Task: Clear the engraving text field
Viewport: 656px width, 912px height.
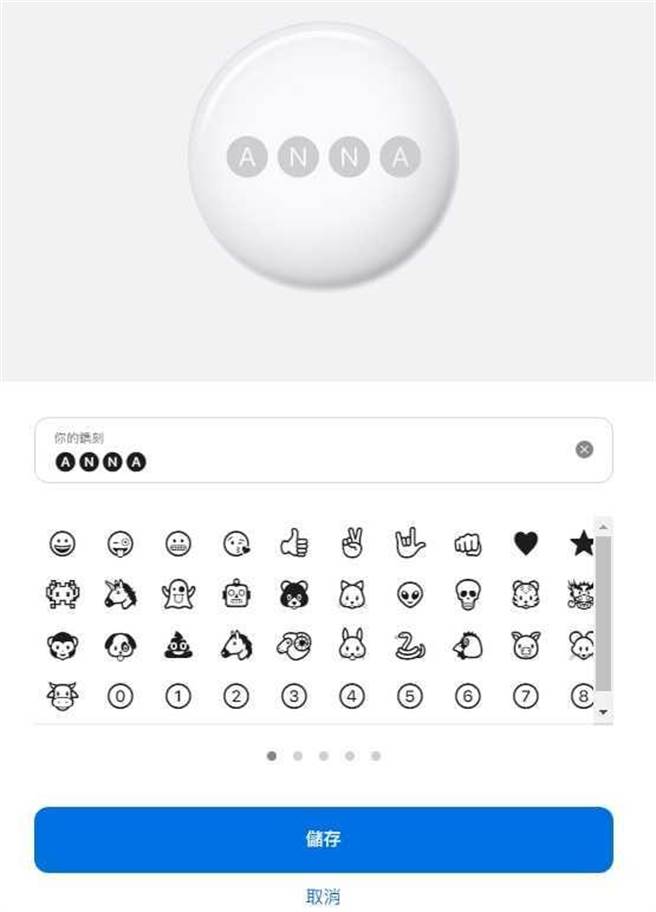Action: (584, 449)
